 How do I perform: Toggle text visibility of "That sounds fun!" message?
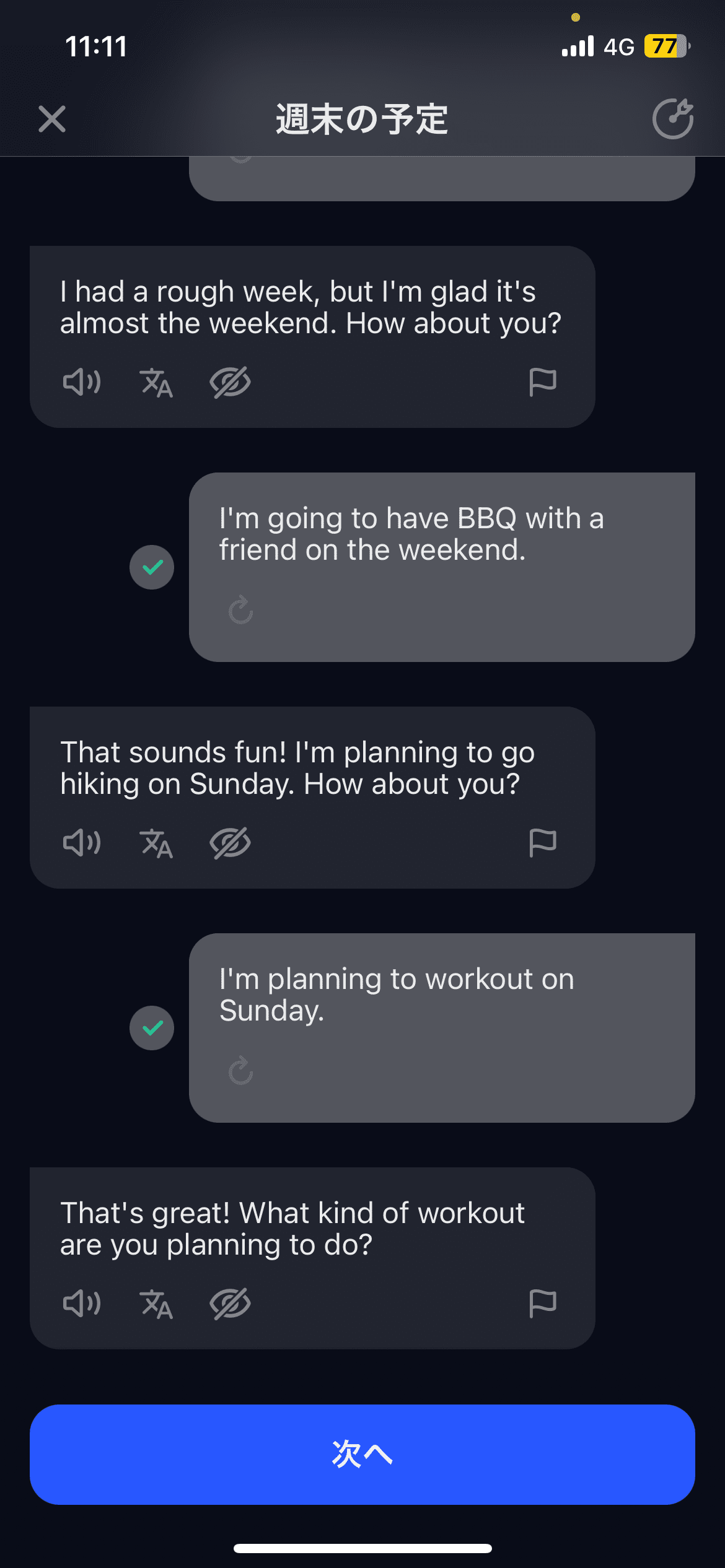tap(230, 843)
